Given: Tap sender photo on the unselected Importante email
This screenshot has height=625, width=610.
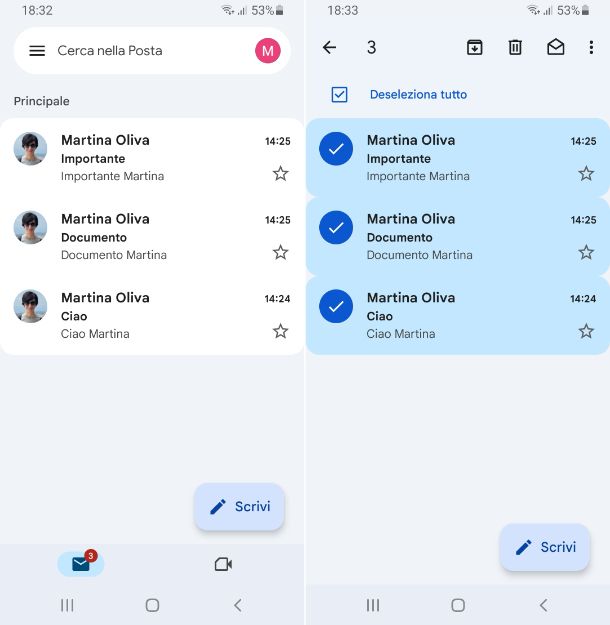Looking at the screenshot, I should pyautogui.click(x=30, y=149).
